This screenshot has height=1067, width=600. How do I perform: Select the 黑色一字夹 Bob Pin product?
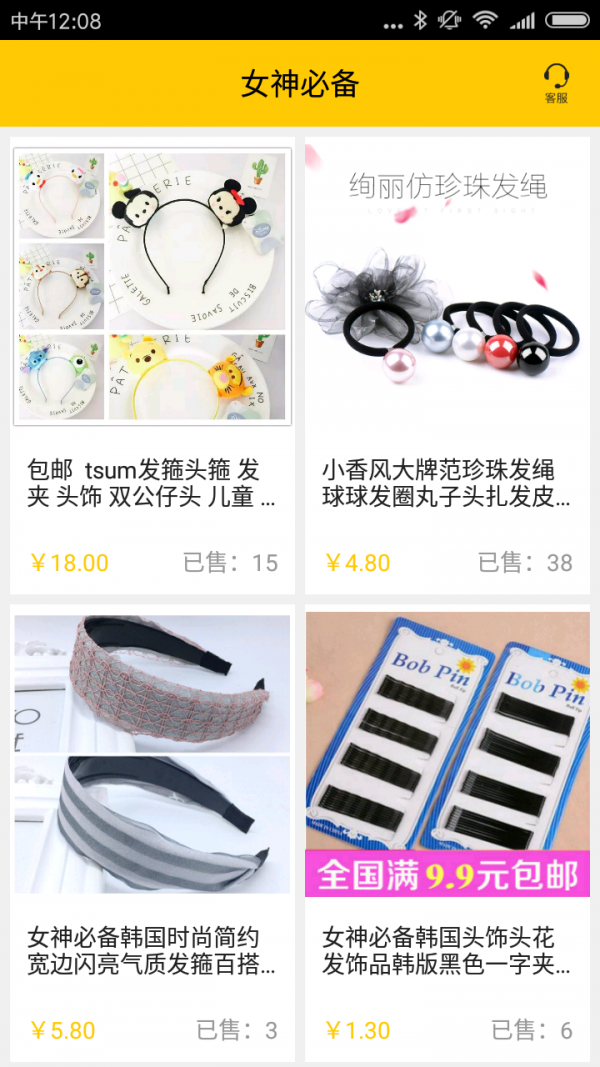447,832
